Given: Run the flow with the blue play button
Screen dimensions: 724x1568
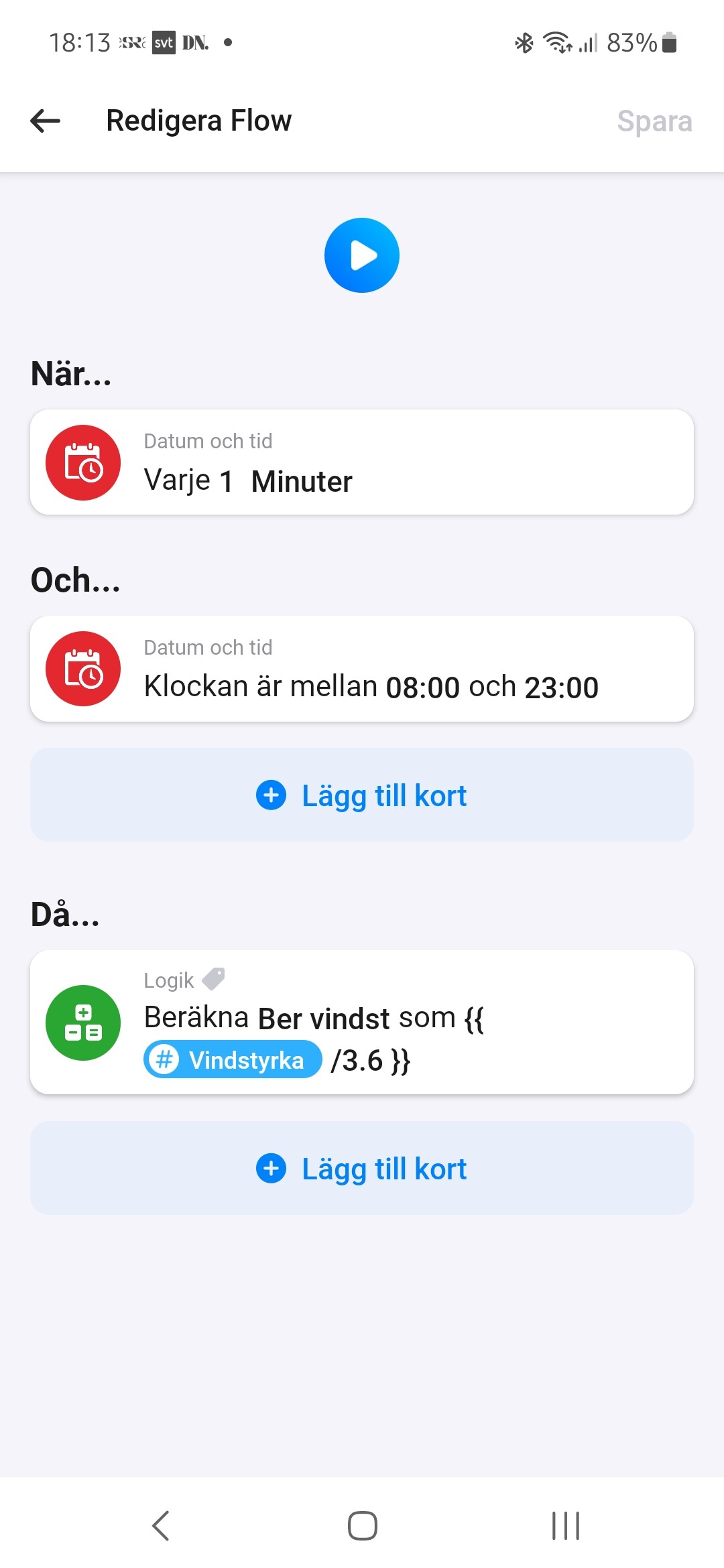Looking at the screenshot, I should (x=362, y=255).
